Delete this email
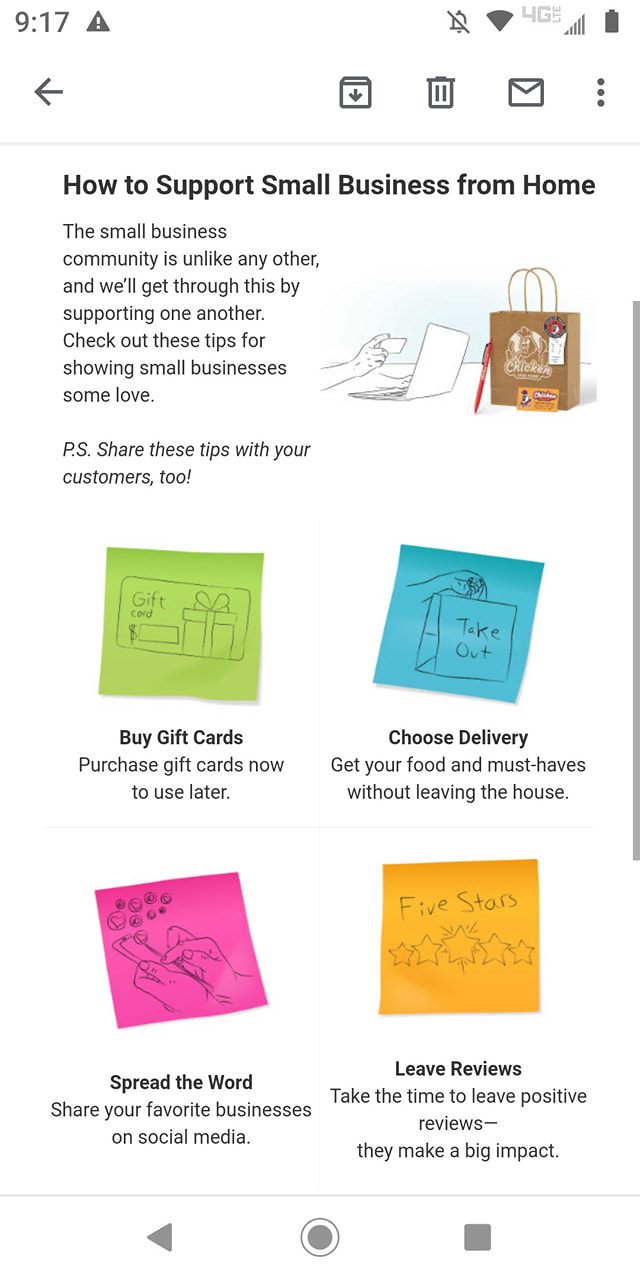The width and height of the screenshot is (640, 1280). (440, 92)
